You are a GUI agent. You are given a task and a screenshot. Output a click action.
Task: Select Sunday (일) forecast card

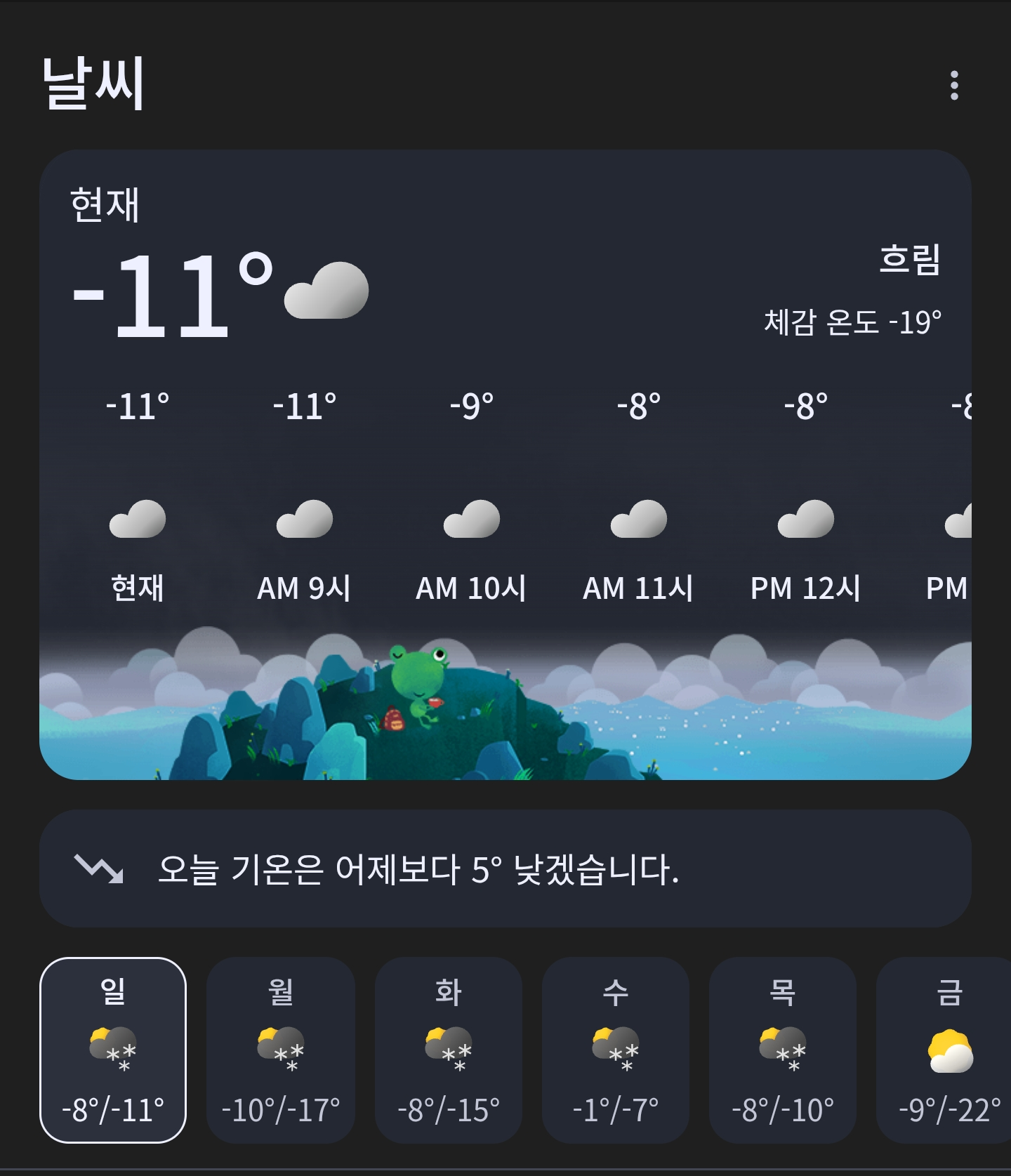coord(113,1050)
